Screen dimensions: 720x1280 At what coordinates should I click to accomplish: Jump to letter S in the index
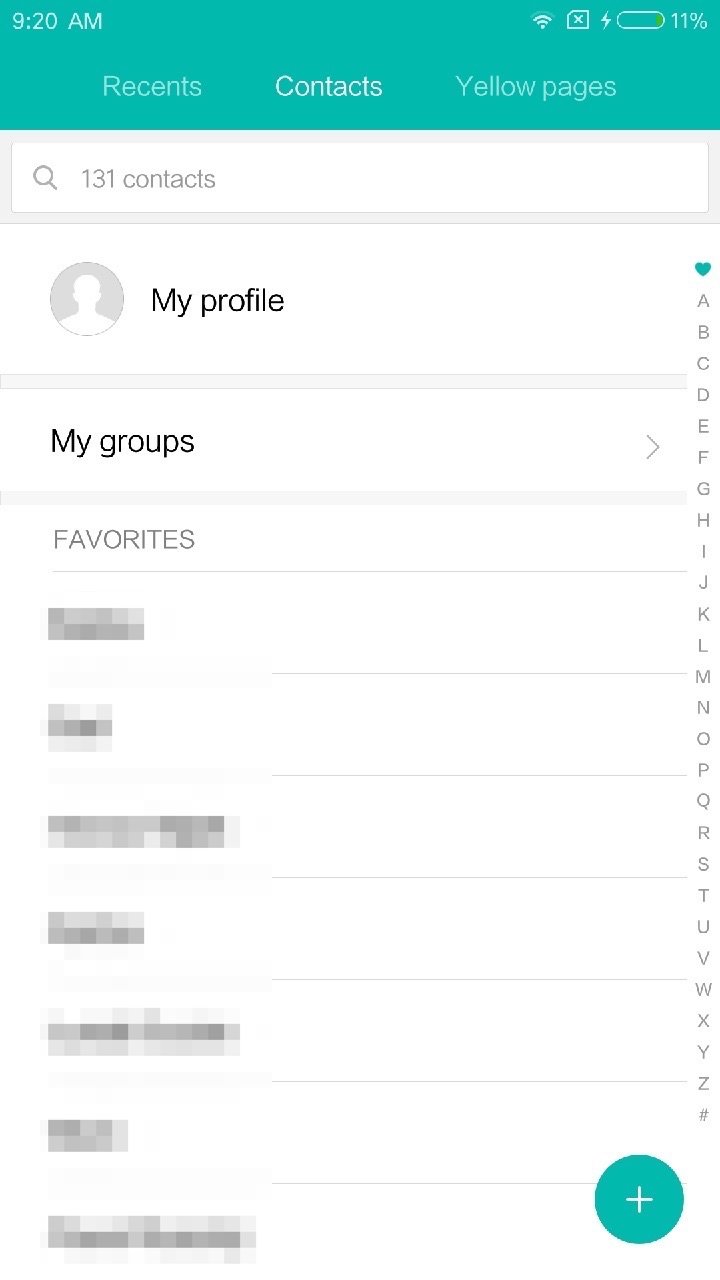pyautogui.click(x=703, y=864)
